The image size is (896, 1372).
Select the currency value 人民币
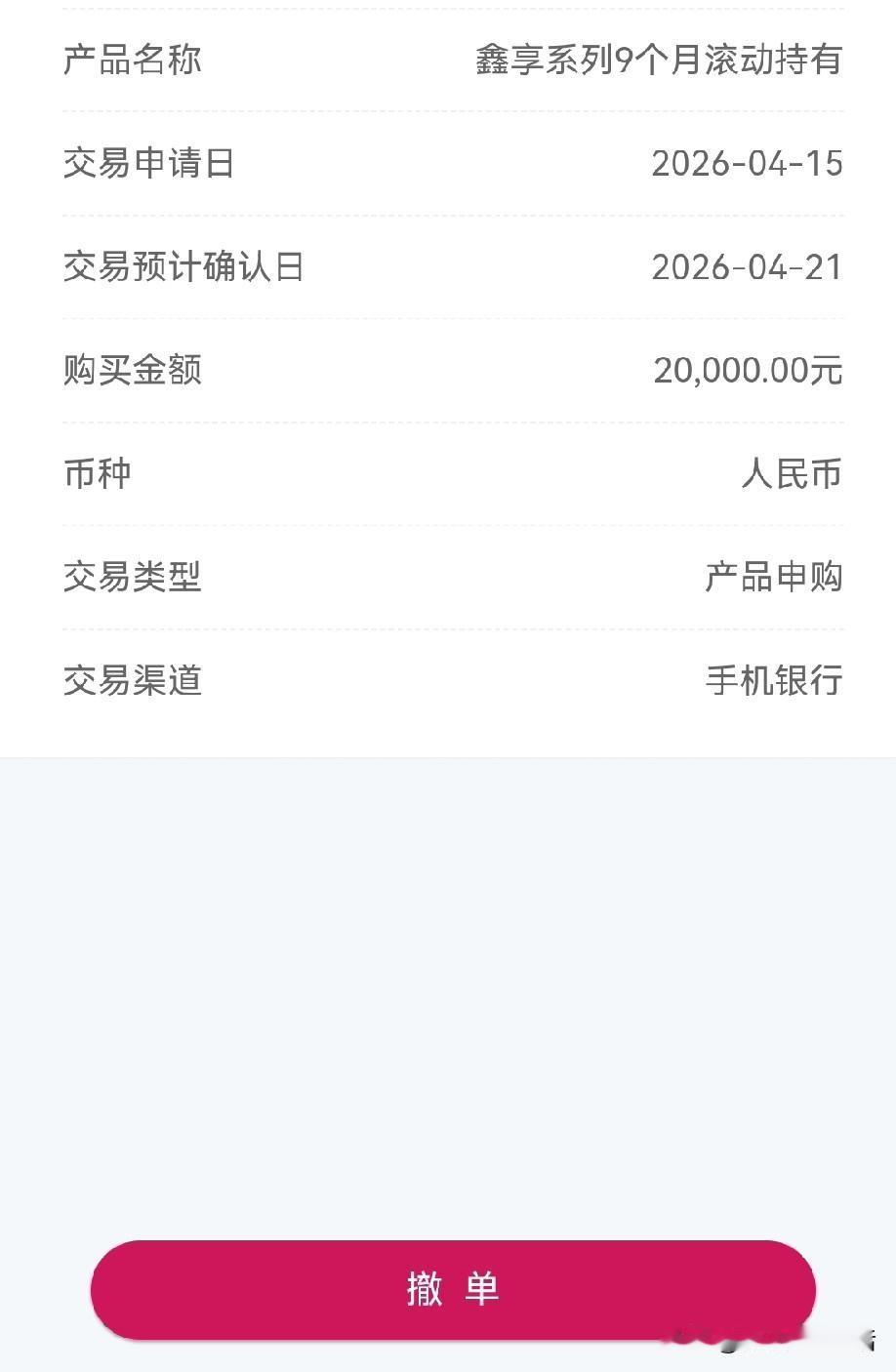pyautogui.click(x=794, y=474)
